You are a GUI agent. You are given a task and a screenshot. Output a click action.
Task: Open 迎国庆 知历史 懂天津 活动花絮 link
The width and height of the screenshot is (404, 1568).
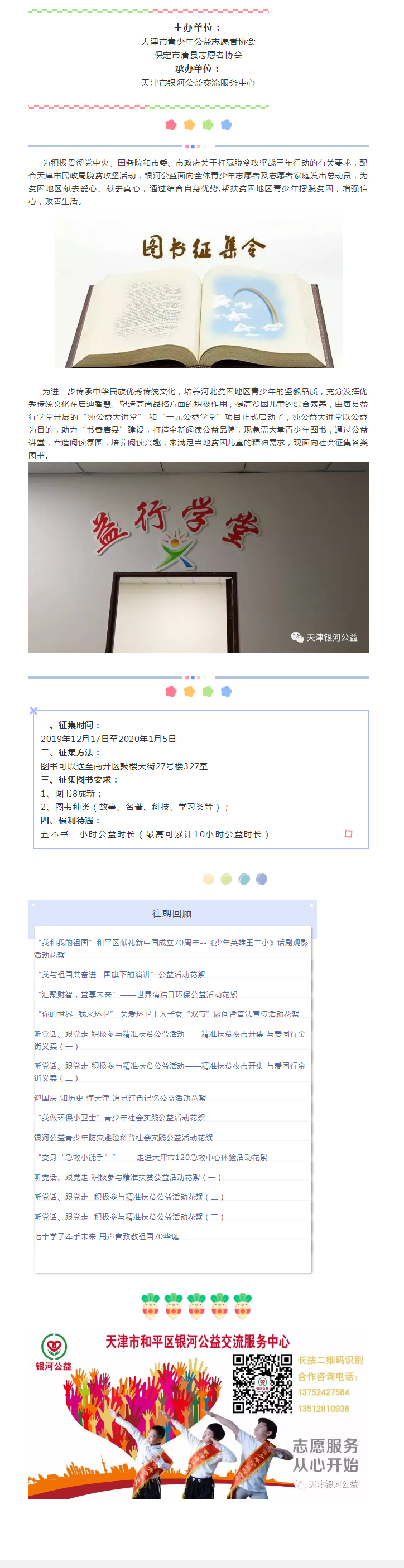click(x=120, y=1098)
